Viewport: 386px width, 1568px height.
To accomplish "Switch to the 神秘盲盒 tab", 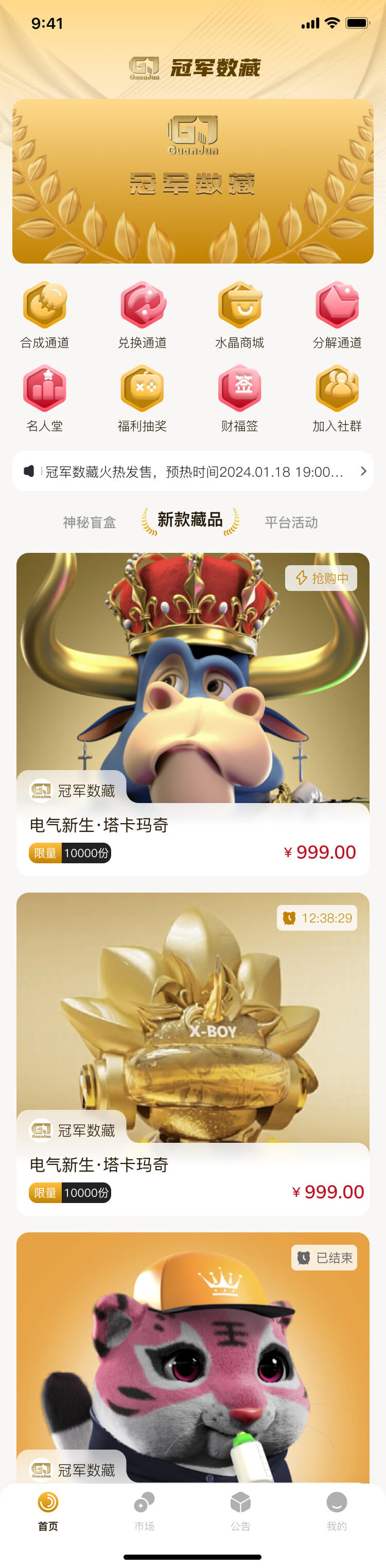I will pyautogui.click(x=90, y=522).
